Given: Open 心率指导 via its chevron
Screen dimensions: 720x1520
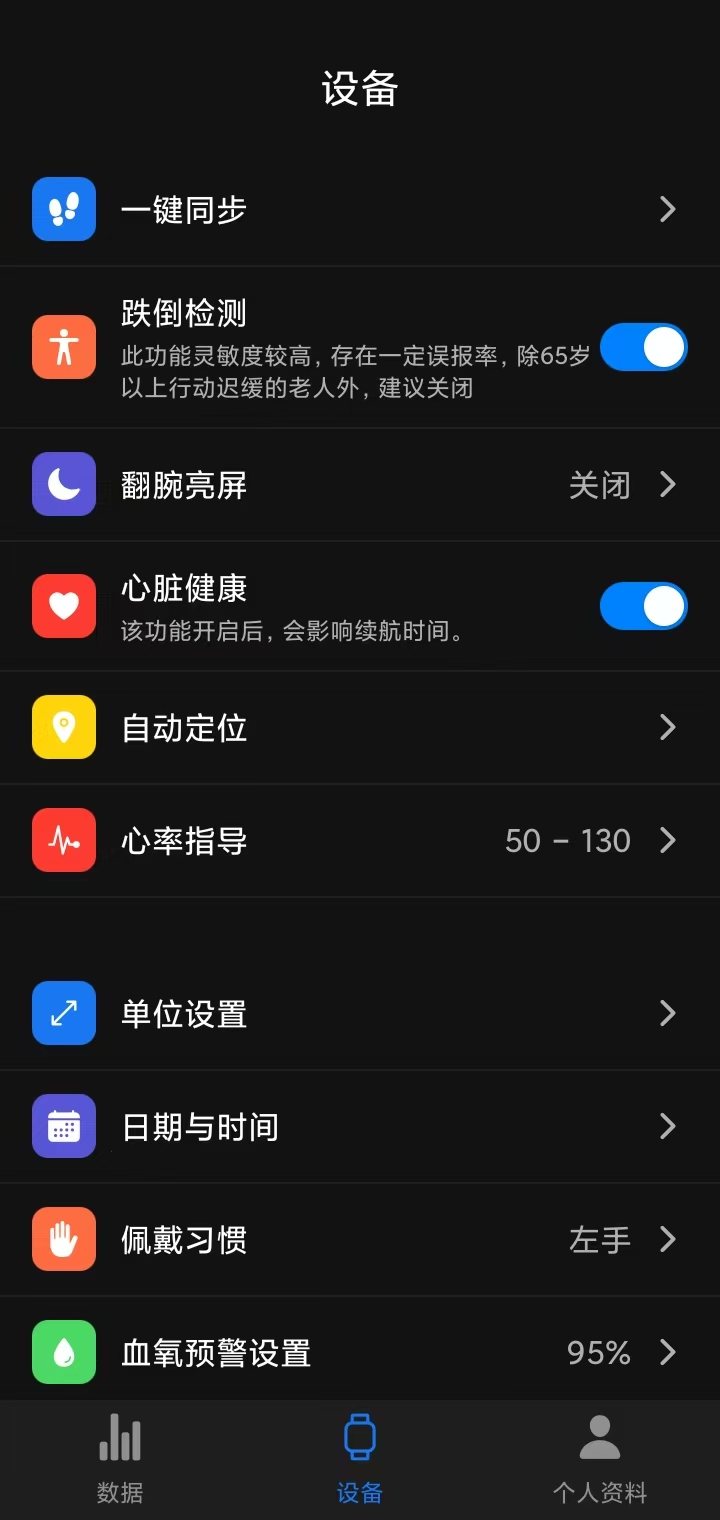Looking at the screenshot, I should coord(667,840).
